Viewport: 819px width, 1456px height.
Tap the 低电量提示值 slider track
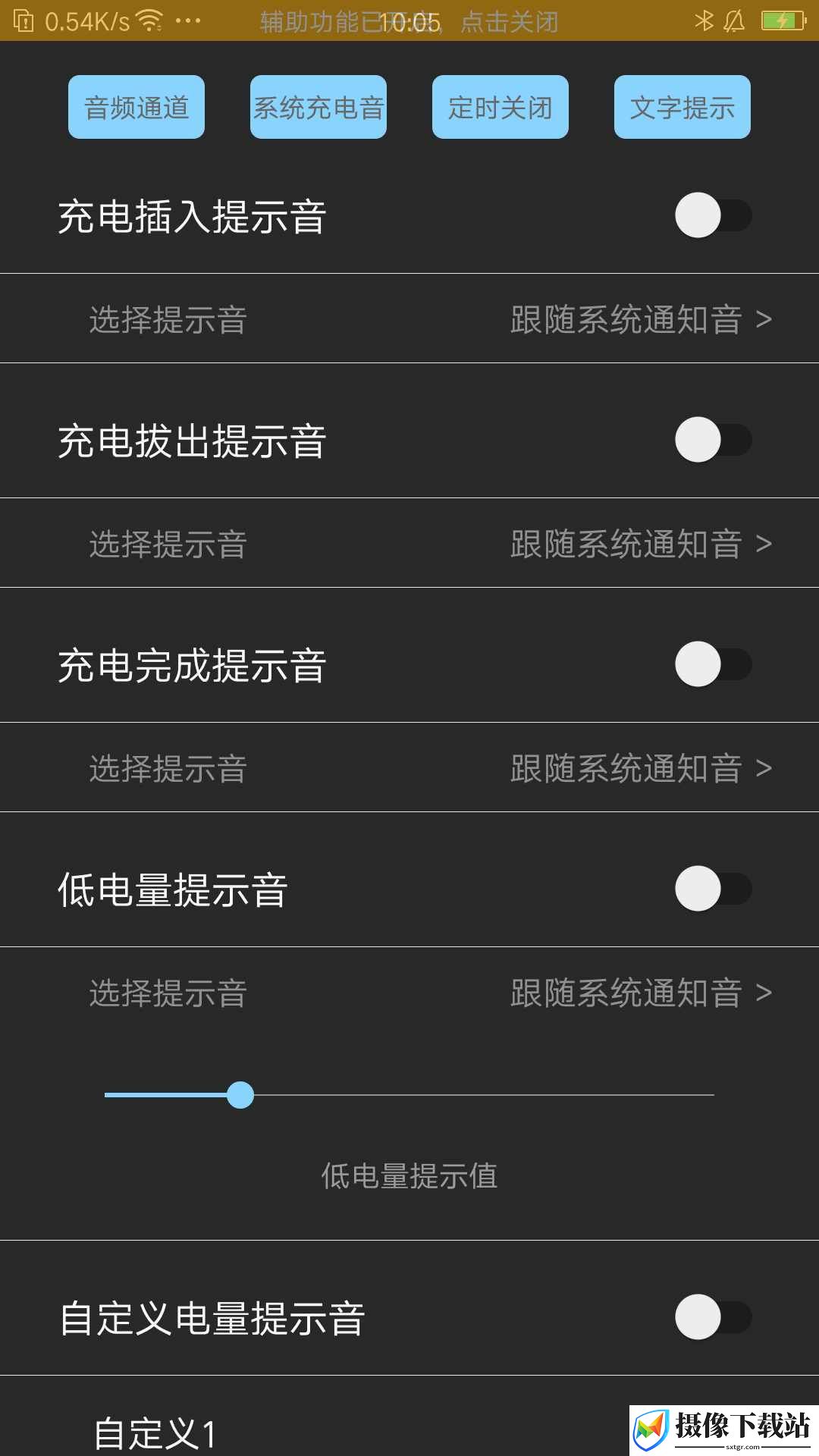[x=409, y=1095]
